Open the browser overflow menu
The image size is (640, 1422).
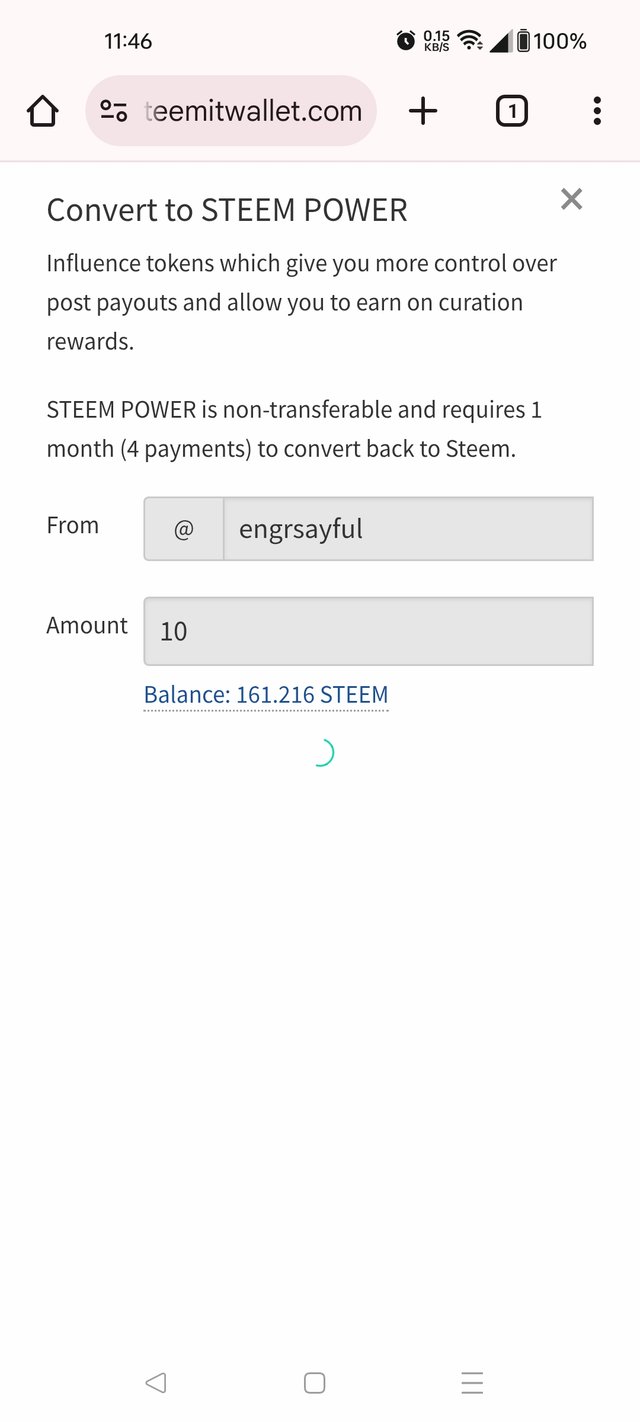(596, 111)
